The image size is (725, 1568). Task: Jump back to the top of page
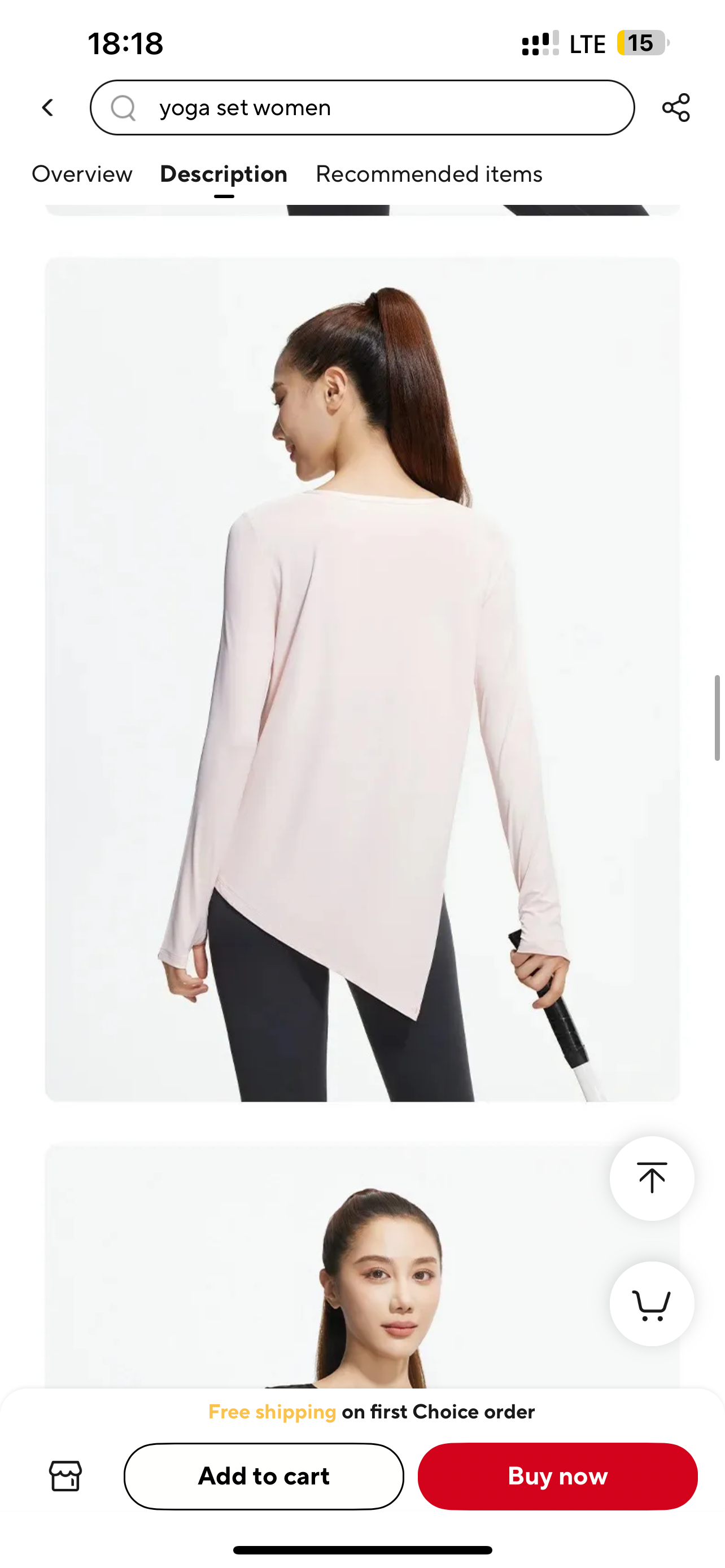pyautogui.click(x=652, y=1178)
